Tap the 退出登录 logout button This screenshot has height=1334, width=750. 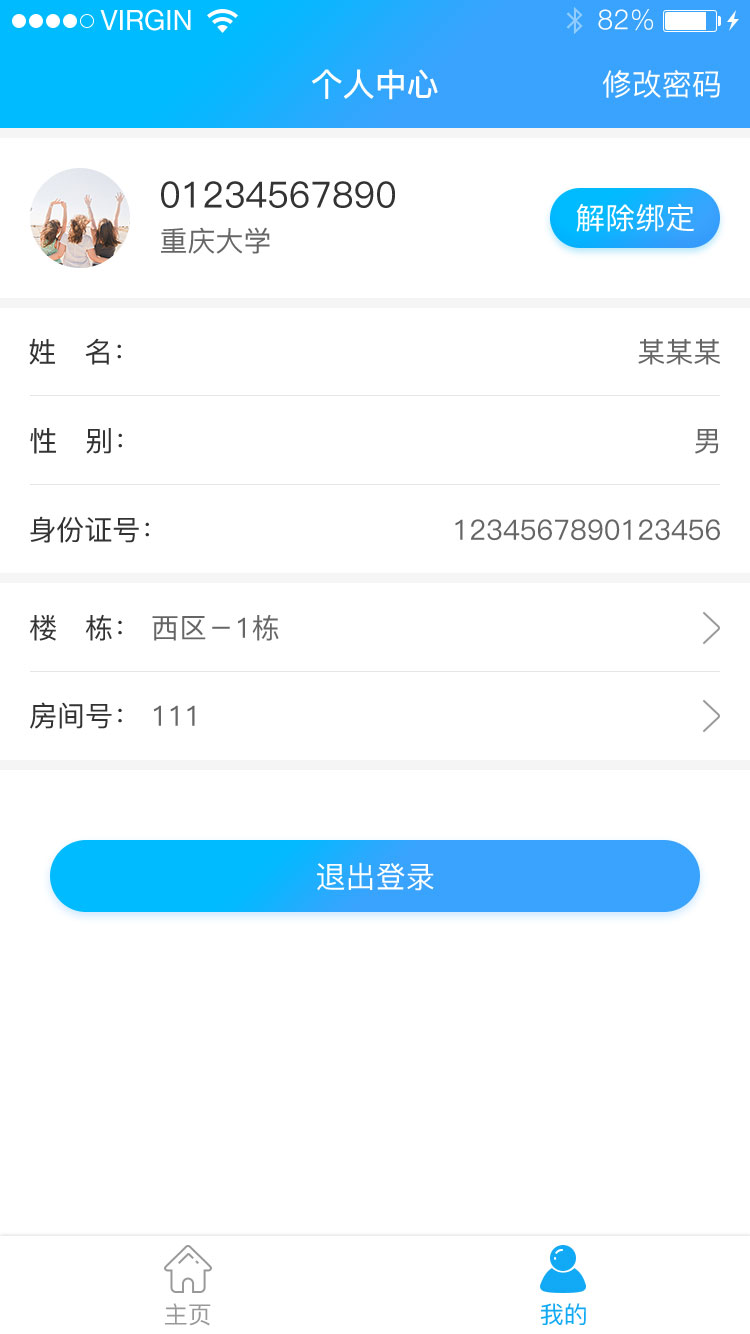coord(375,875)
